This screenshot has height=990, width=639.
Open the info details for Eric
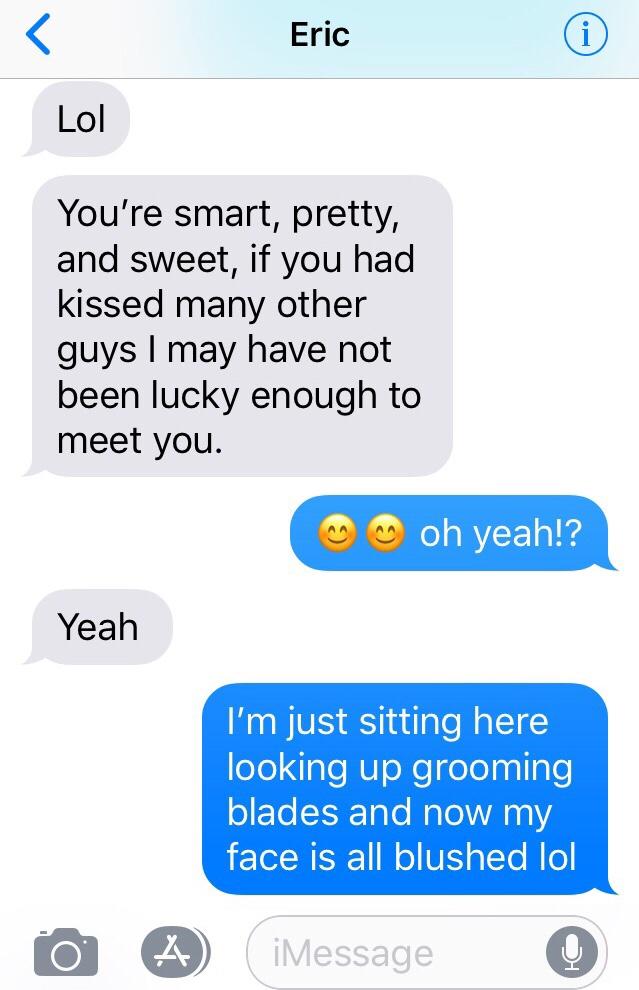click(x=585, y=36)
